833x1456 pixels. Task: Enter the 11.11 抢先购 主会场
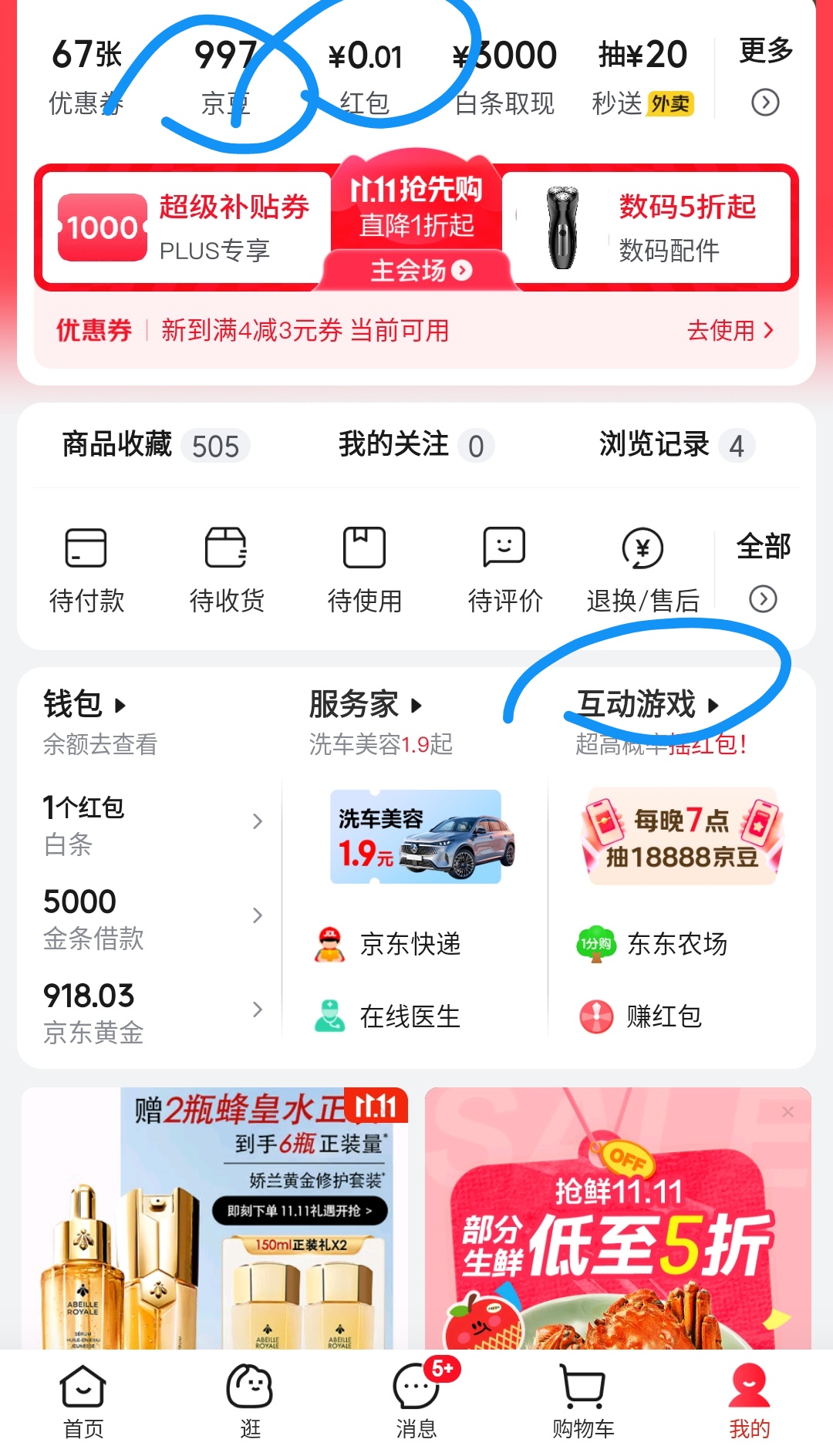[x=417, y=269]
